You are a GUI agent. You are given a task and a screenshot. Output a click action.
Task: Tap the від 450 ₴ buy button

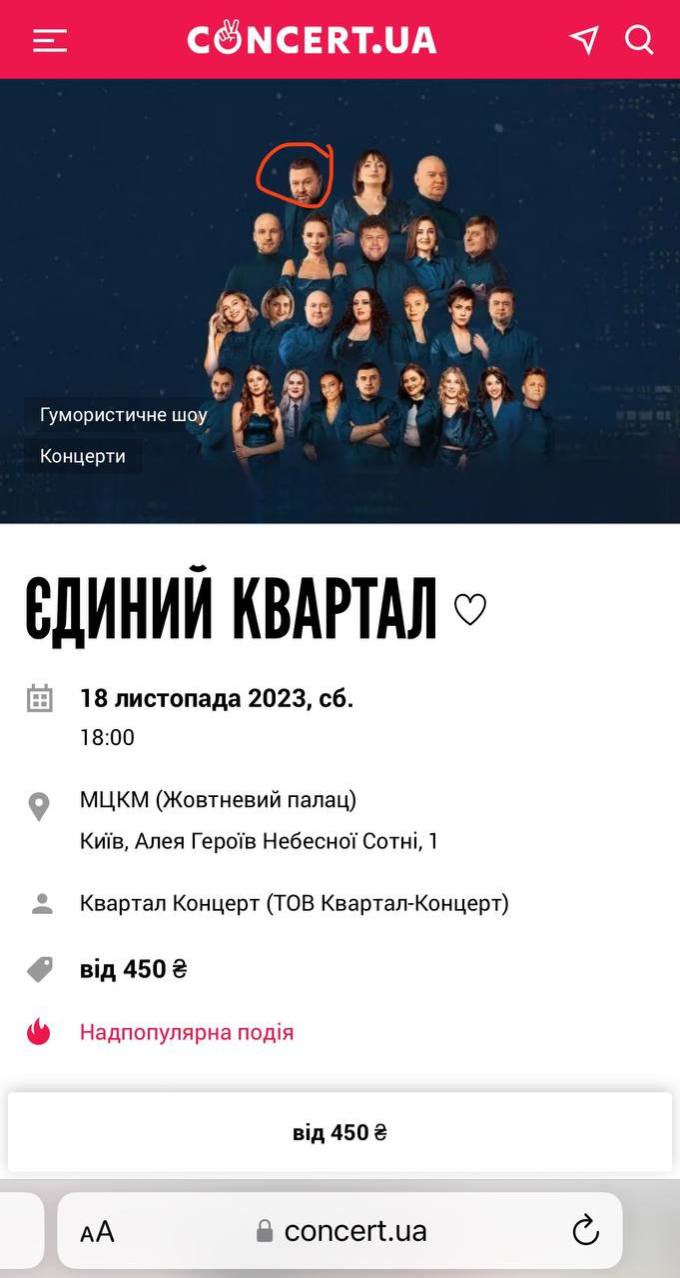click(x=340, y=1132)
